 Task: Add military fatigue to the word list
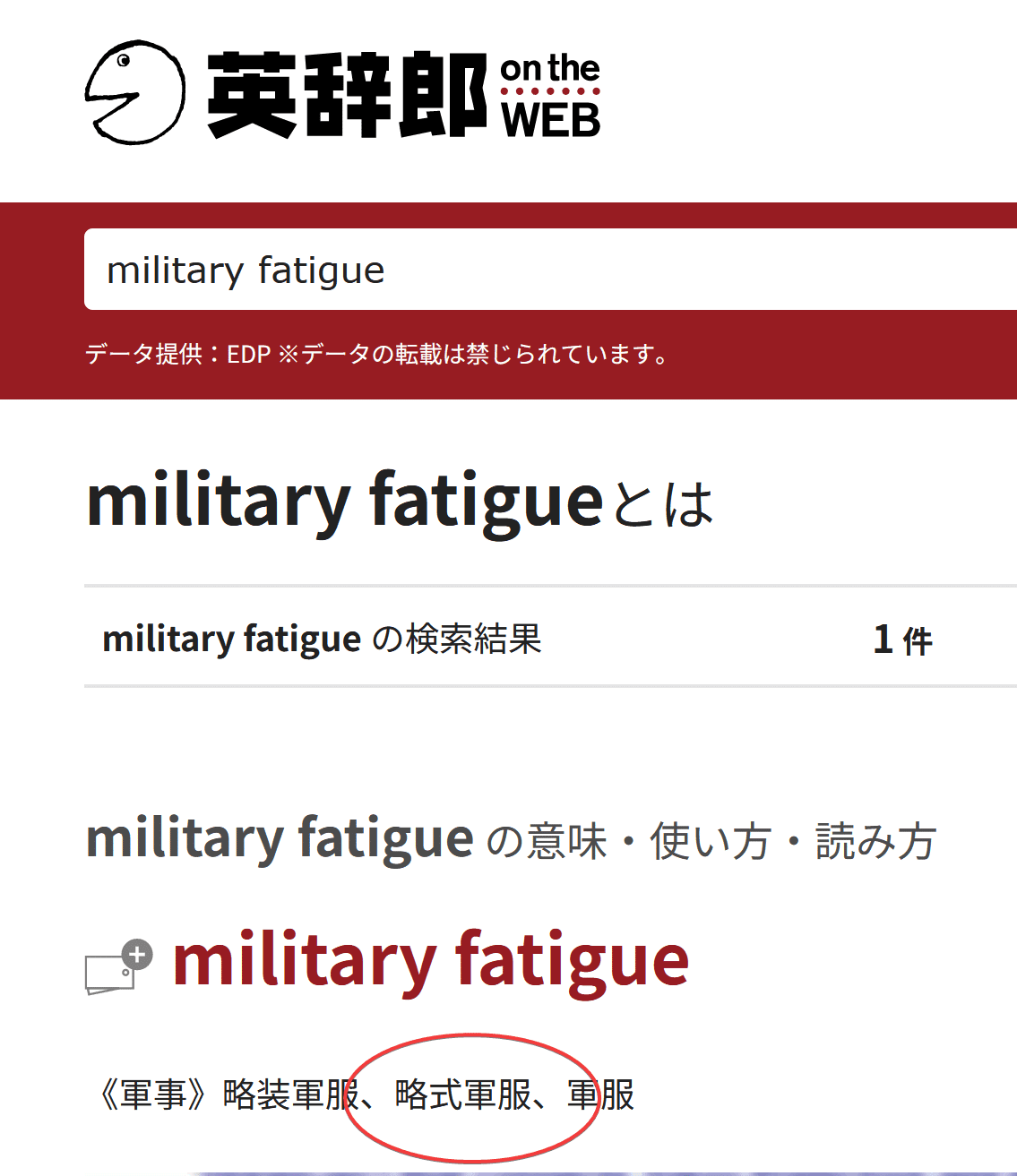(x=118, y=967)
